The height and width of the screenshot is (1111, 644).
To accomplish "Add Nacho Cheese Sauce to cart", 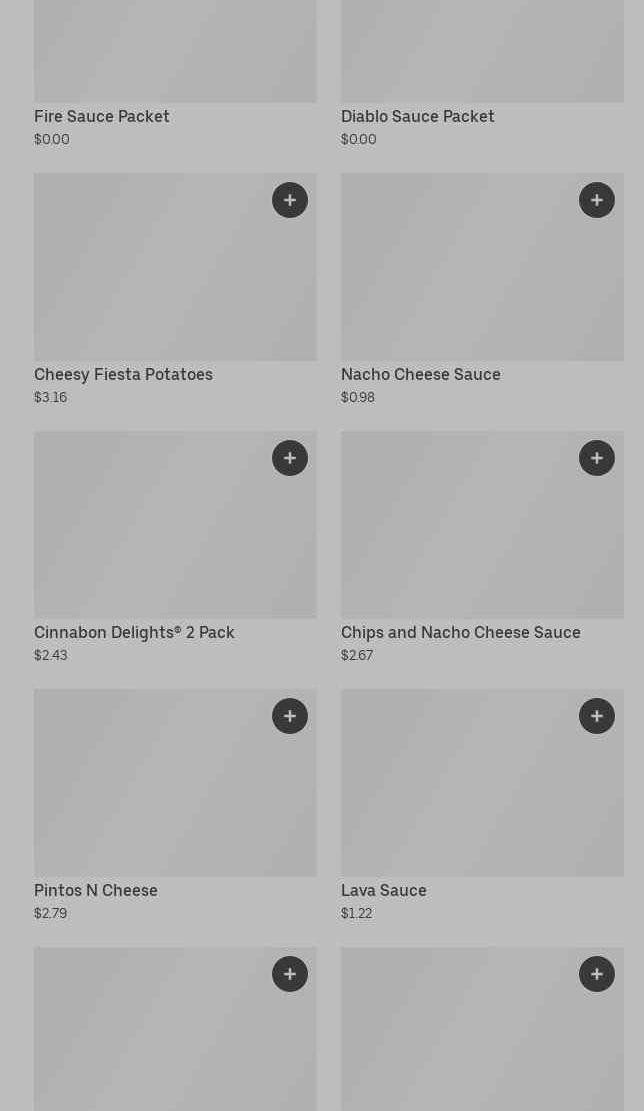I will pyautogui.click(x=597, y=200).
